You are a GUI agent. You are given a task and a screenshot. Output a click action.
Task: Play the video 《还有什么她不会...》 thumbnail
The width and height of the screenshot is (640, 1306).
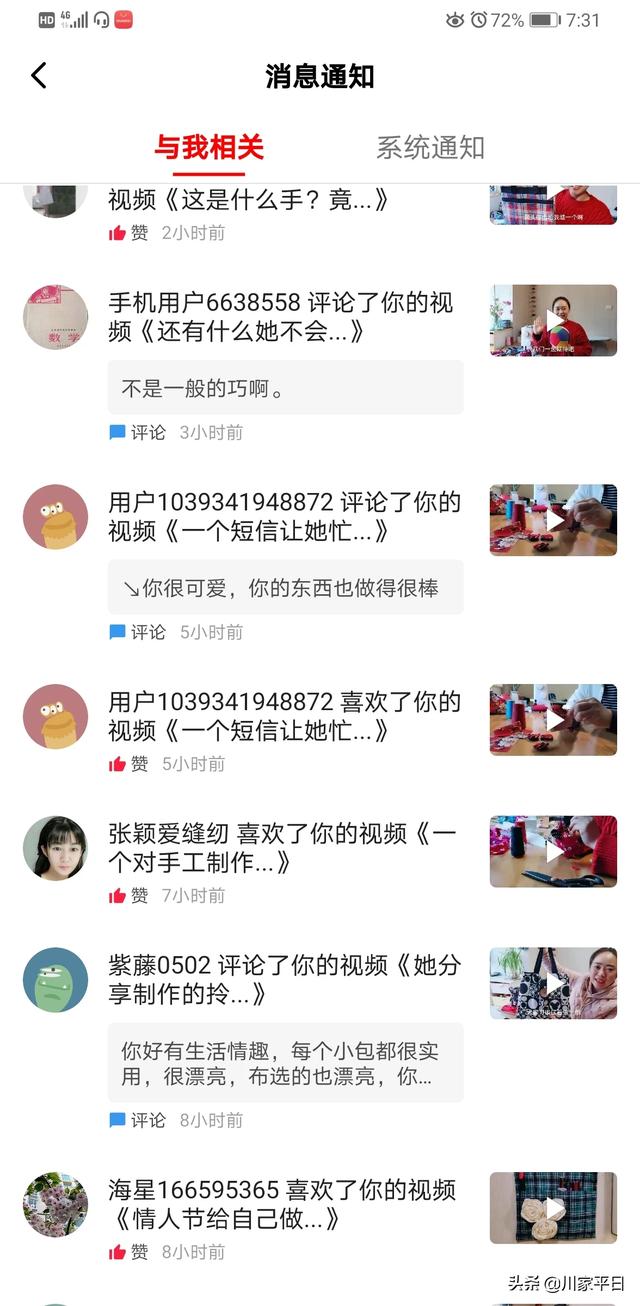tap(553, 320)
